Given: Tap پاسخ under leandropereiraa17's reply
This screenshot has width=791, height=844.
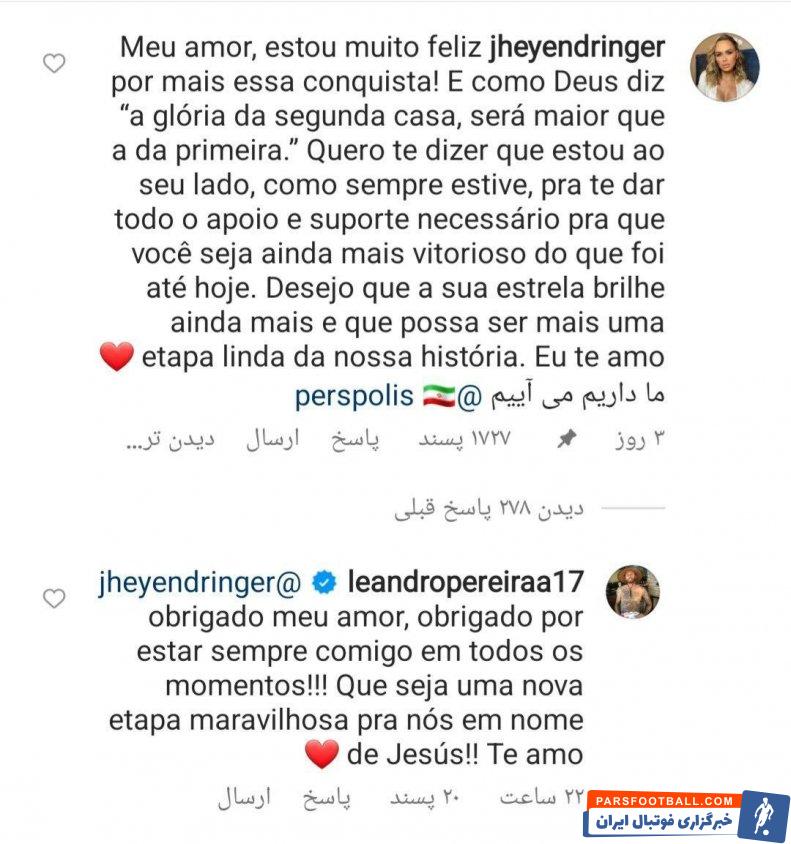Looking at the screenshot, I should click(x=325, y=800).
